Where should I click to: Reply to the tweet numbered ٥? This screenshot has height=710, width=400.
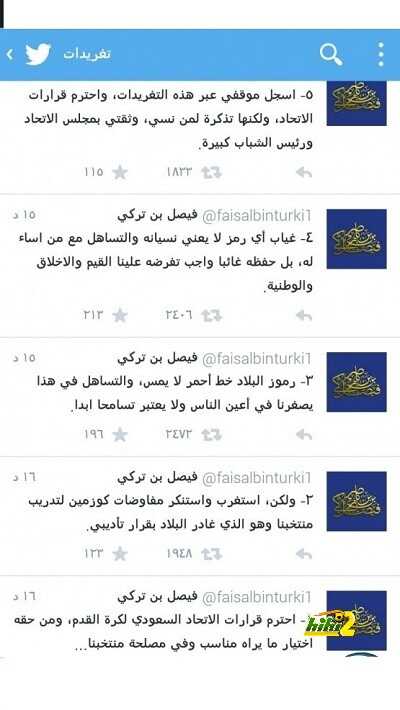pyautogui.click(x=304, y=172)
